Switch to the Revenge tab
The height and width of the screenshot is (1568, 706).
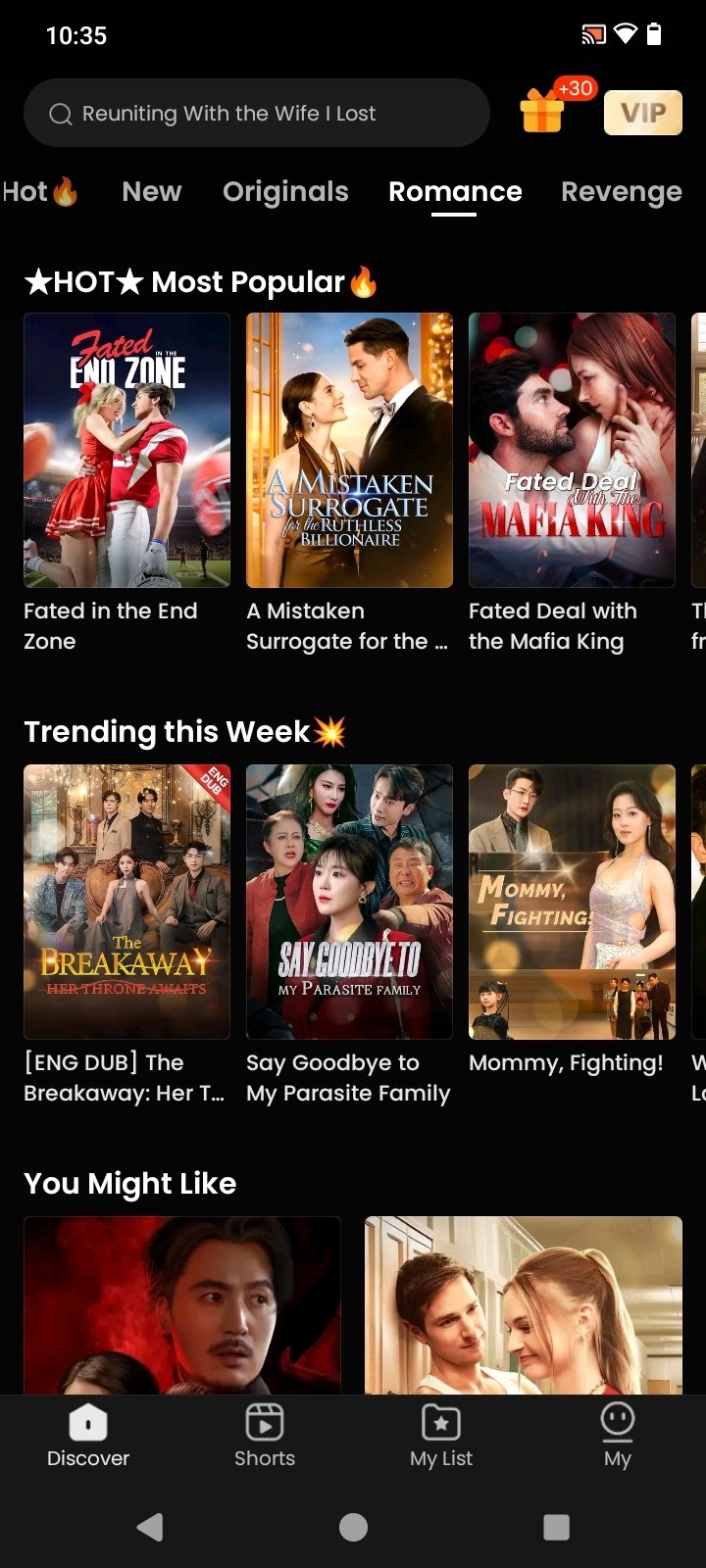coord(621,192)
